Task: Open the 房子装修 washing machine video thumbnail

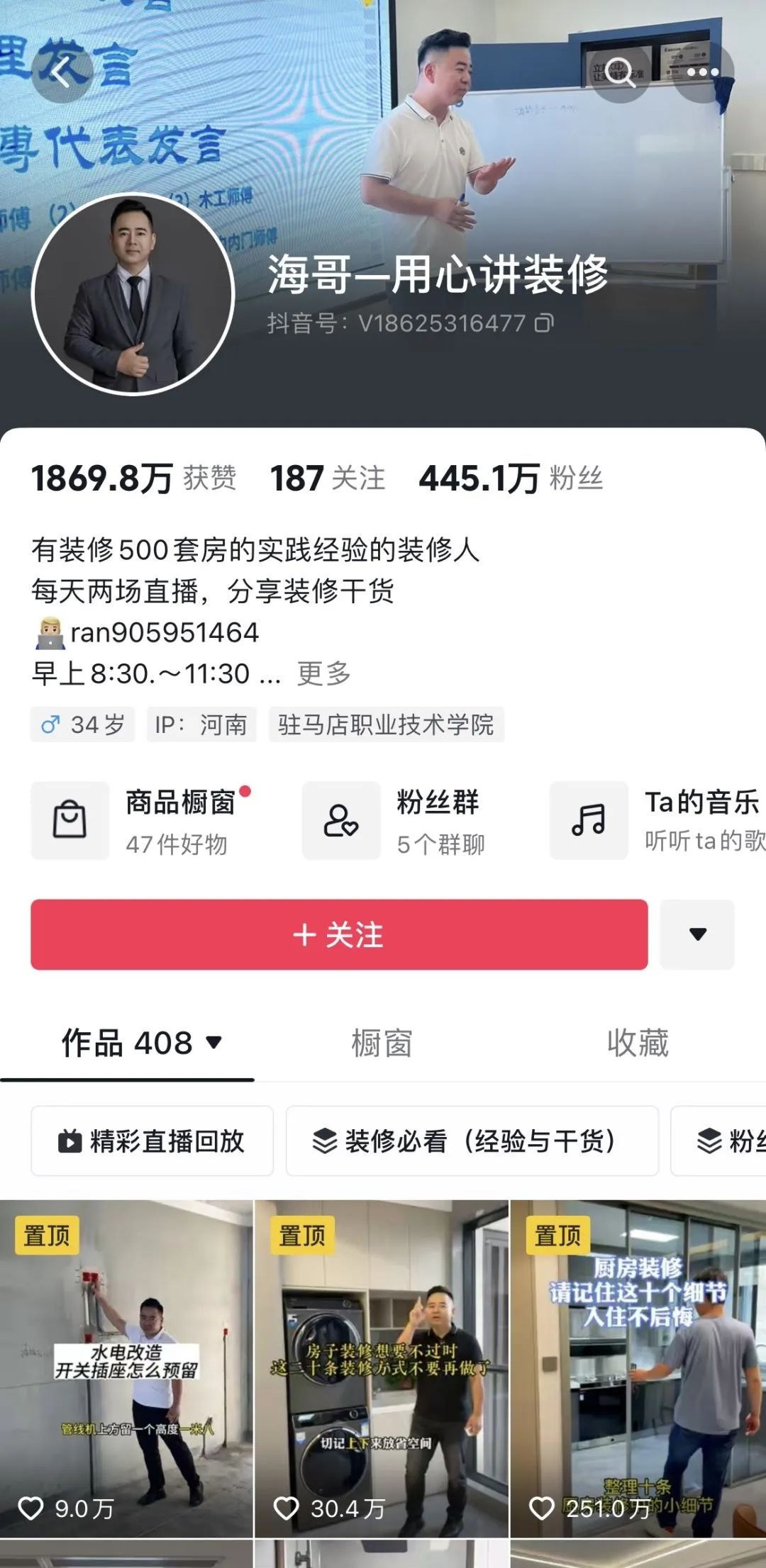Action: [x=382, y=1368]
